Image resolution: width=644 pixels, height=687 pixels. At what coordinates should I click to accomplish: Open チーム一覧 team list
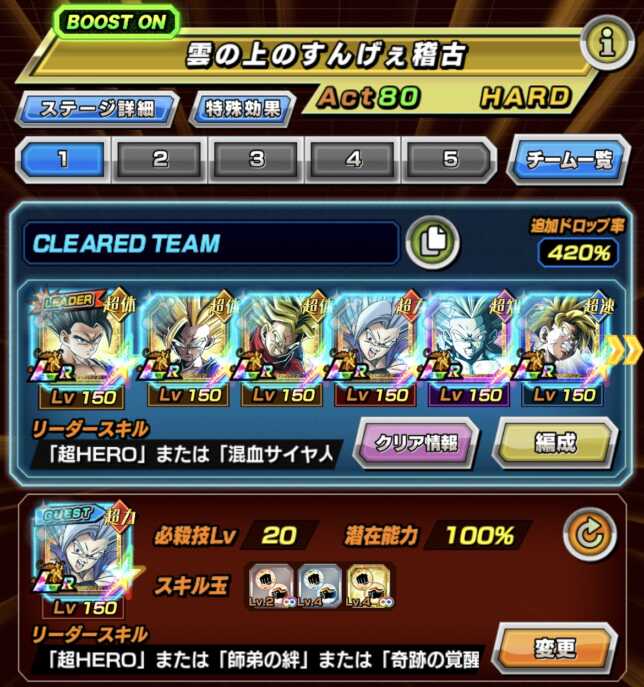567,160
